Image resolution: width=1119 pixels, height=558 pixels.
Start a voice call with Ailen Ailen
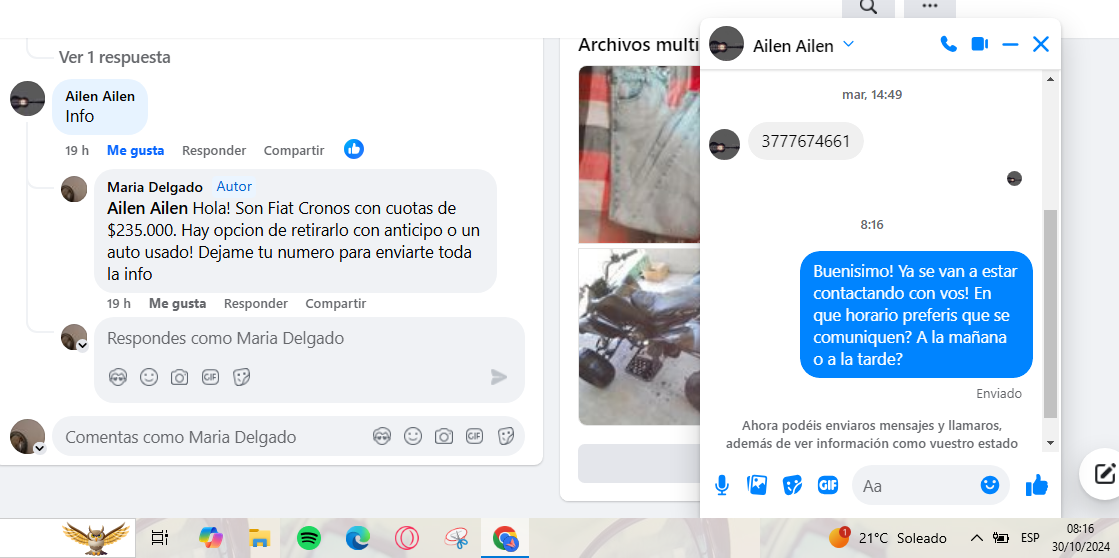[948, 44]
